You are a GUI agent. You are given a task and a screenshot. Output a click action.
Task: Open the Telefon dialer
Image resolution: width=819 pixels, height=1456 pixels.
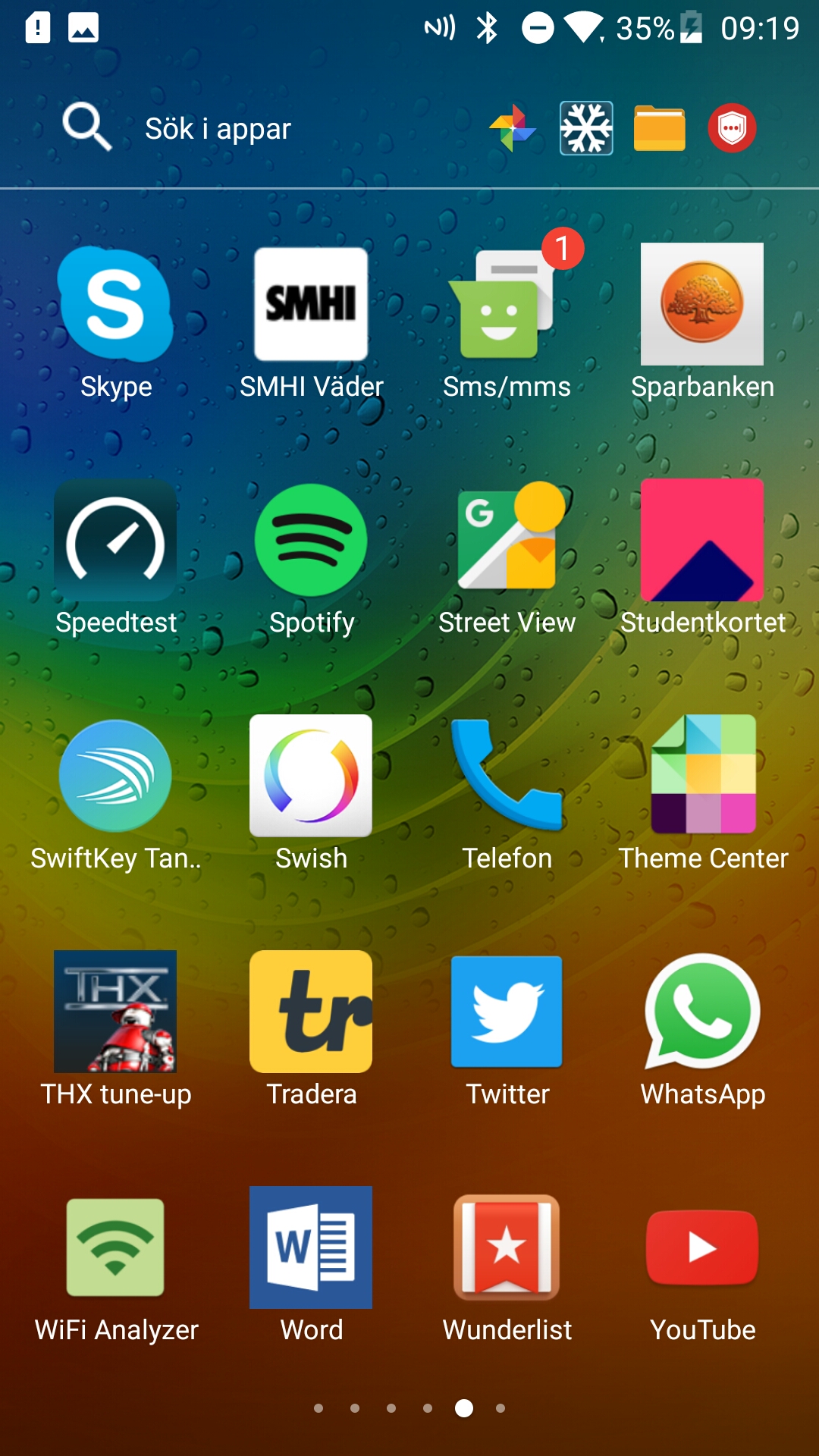[x=507, y=777]
